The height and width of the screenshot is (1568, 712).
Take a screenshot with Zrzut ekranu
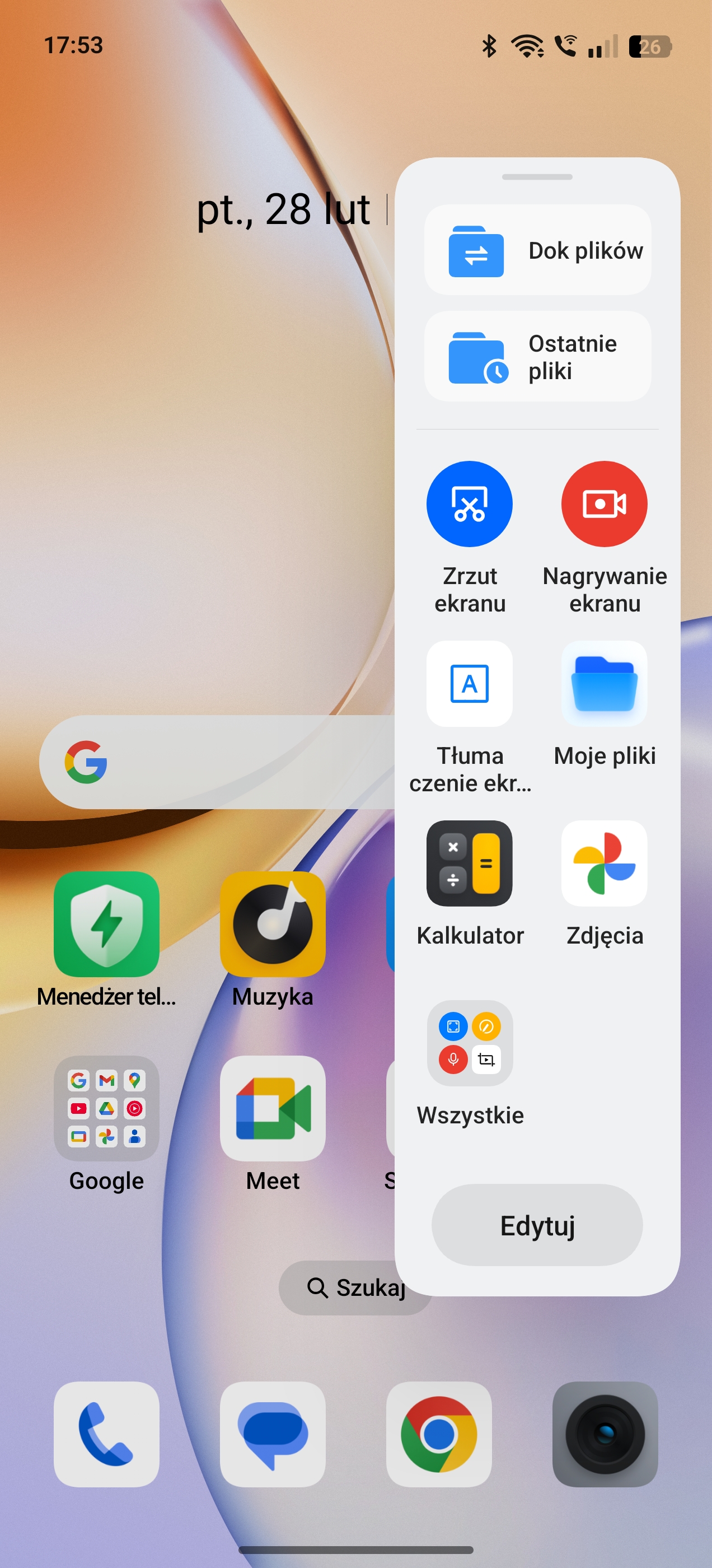(x=469, y=504)
